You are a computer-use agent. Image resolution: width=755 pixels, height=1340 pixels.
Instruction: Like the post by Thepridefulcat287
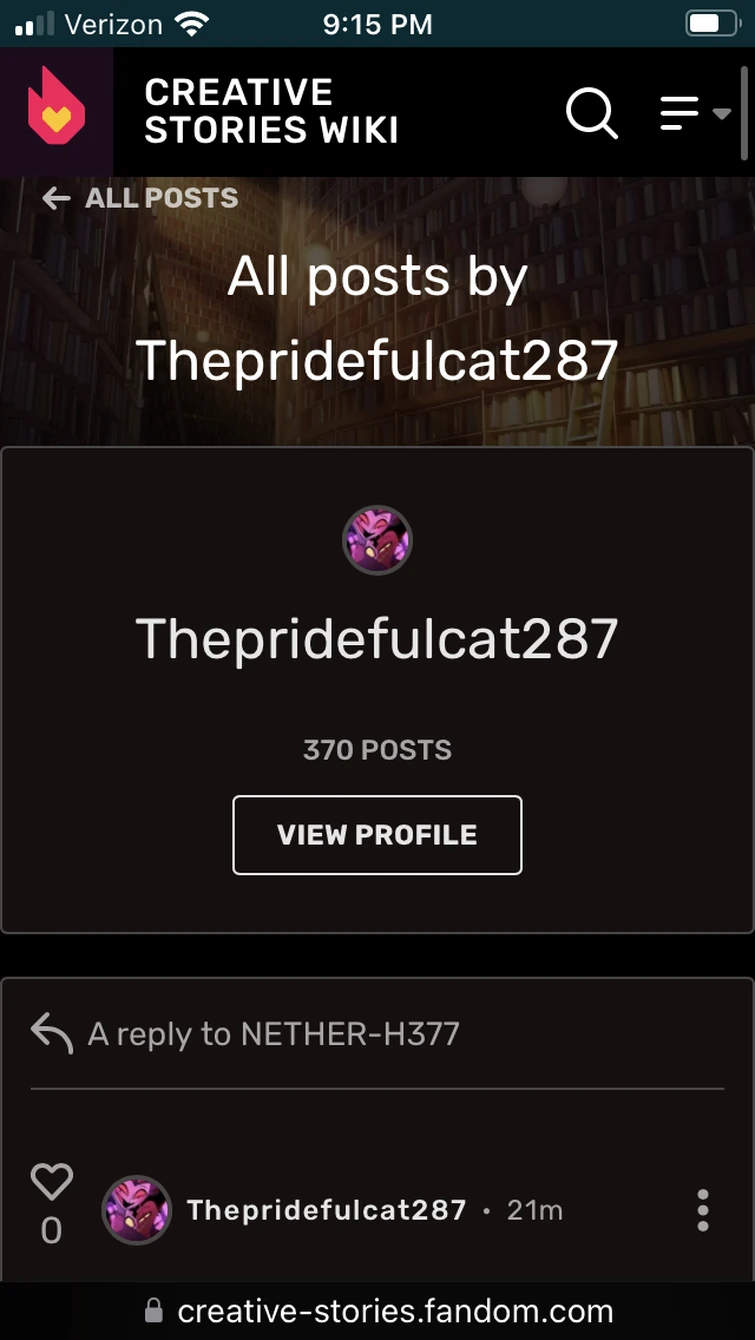(52, 1183)
